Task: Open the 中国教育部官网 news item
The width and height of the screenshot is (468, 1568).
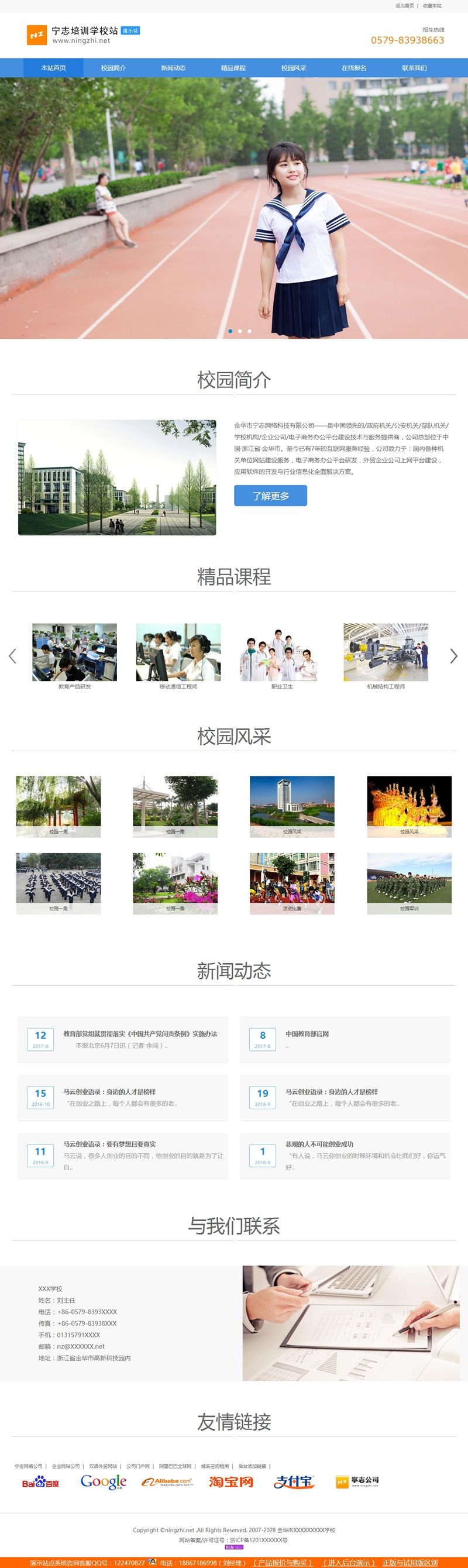Action: pyautogui.click(x=307, y=1034)
